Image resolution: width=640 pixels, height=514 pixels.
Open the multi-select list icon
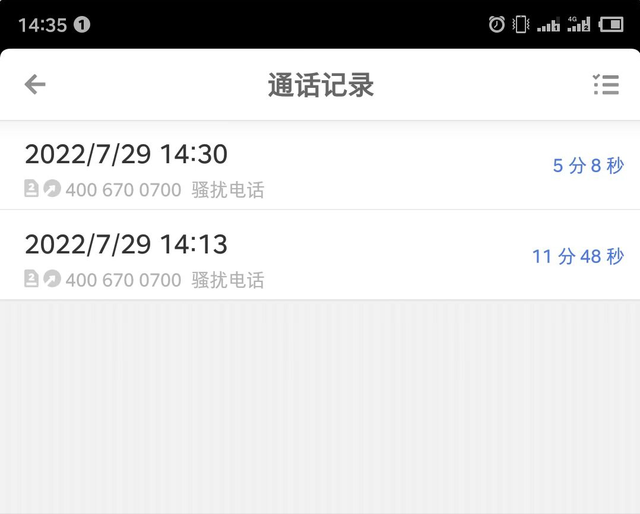pos(605,85)
